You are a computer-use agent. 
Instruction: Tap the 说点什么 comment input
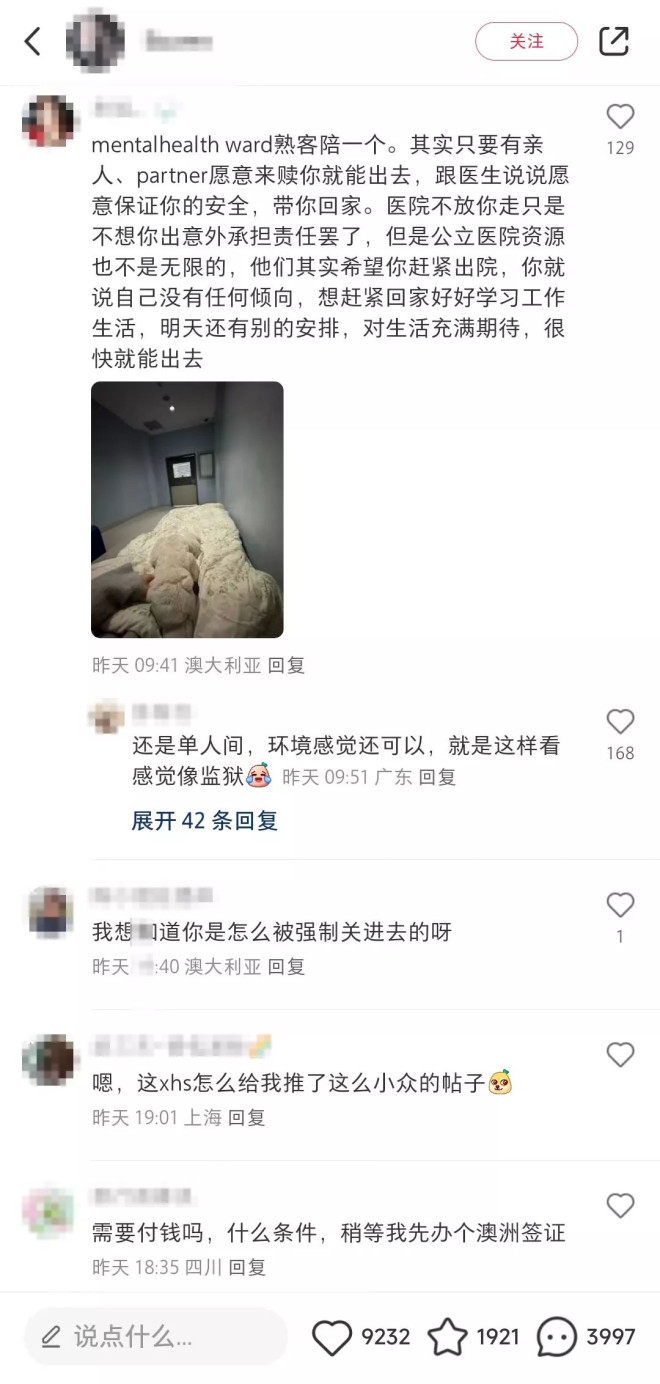coord(156,1337)
